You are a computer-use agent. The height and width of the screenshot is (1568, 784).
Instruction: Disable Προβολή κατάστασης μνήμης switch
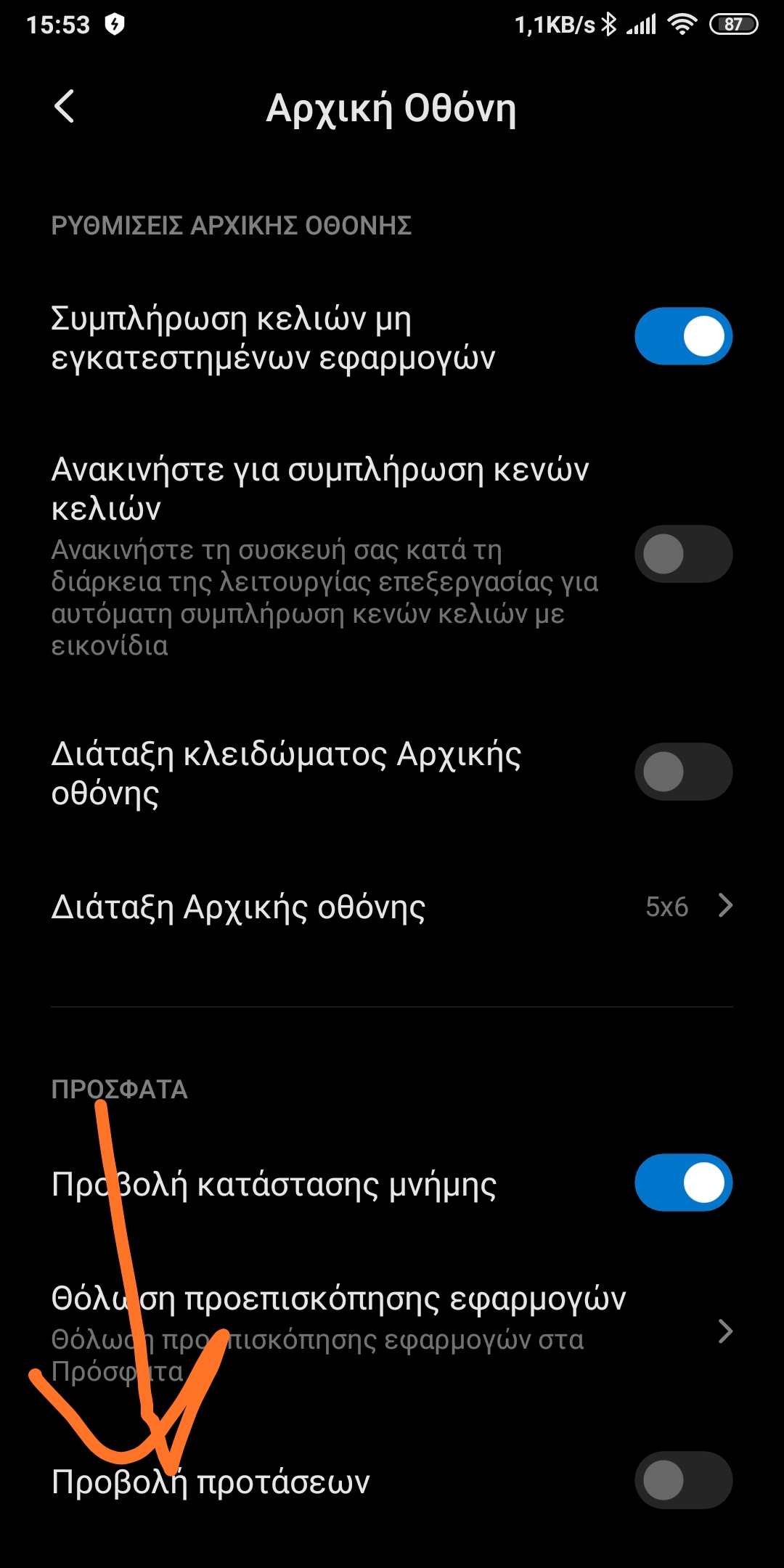click(x=683, y=1183)
